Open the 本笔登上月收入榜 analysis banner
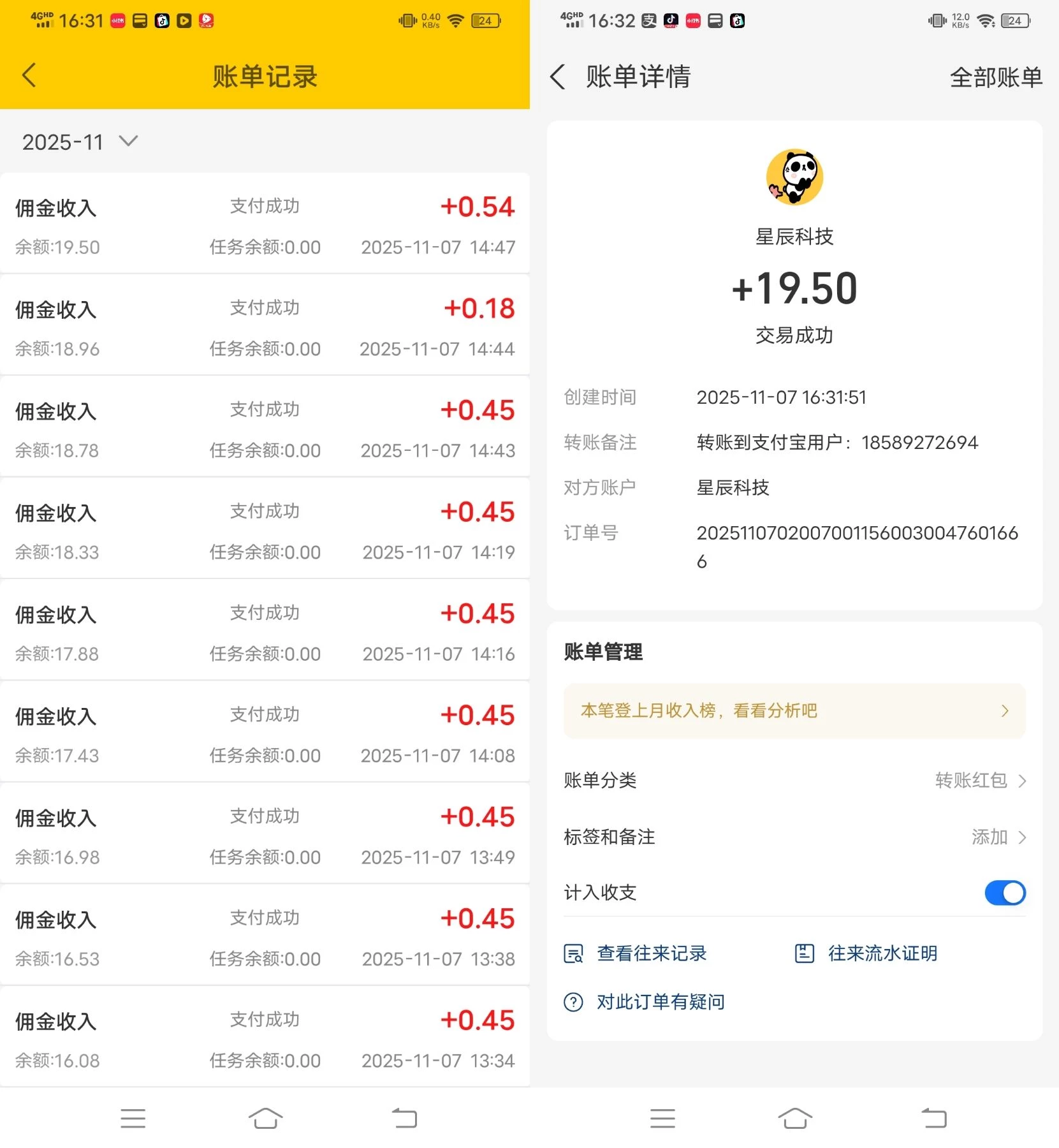The height and width of the screenshot is (1148, 1059). point(794,710)
